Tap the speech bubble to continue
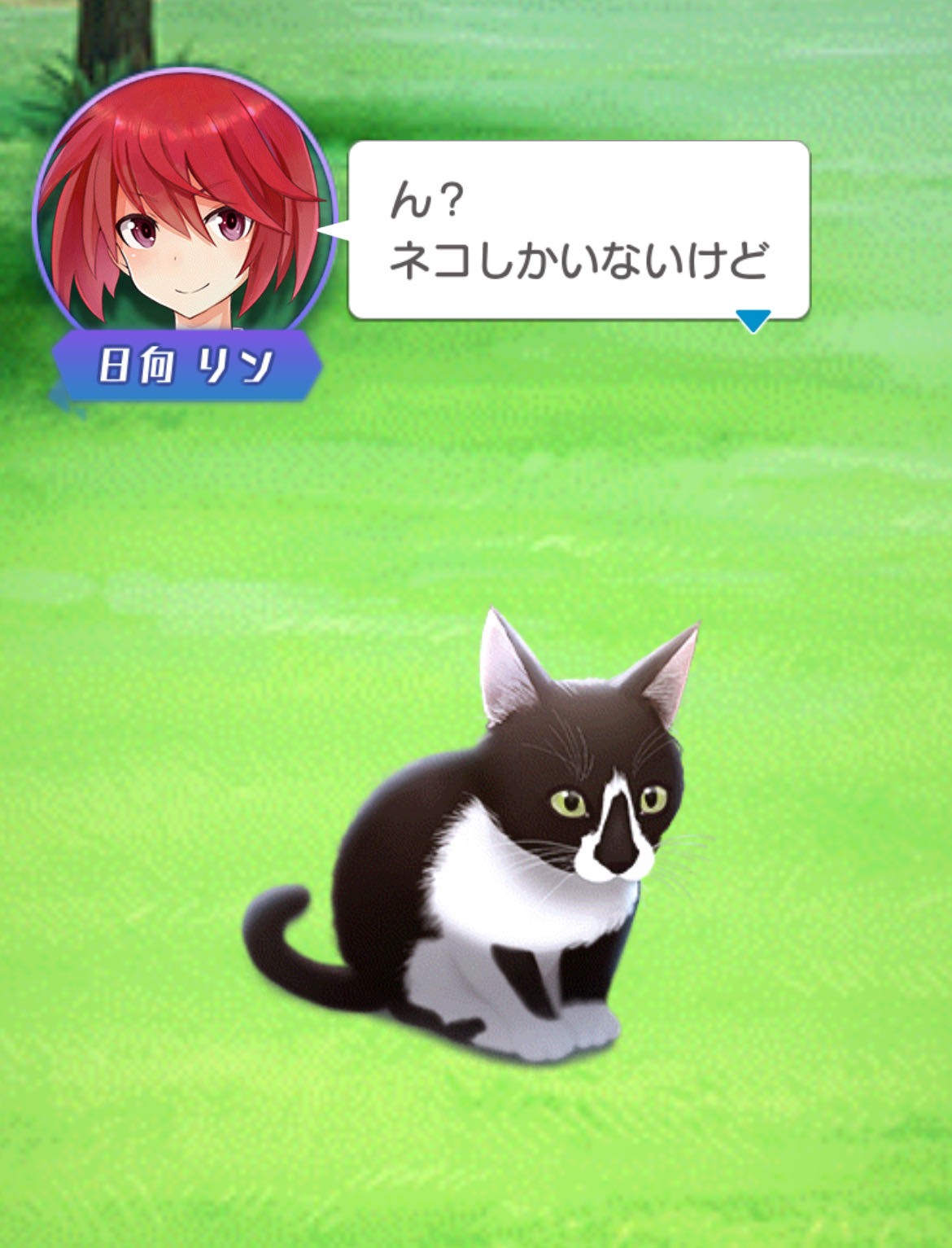This screenshot has width=952, height=1248. [579, 230]
